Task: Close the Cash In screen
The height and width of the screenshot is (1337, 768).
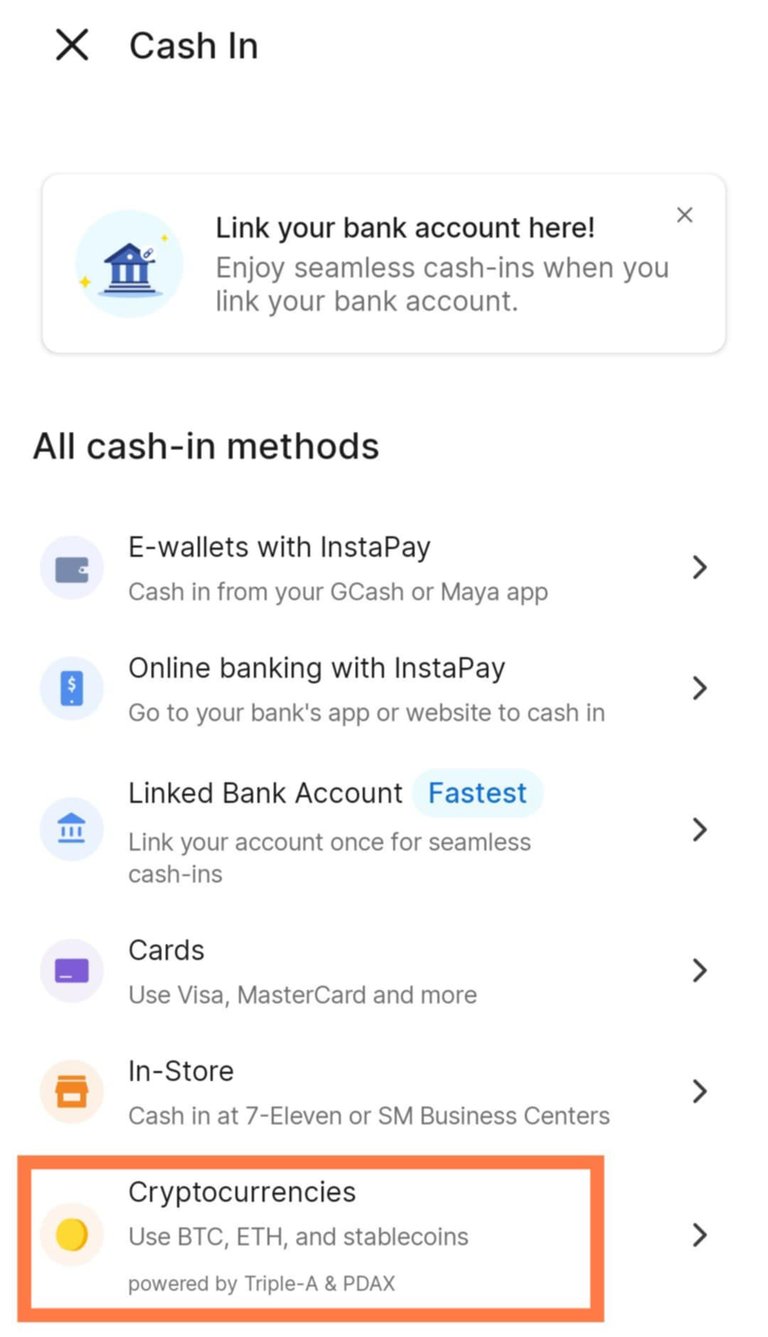Action: (x=72, y=45)
